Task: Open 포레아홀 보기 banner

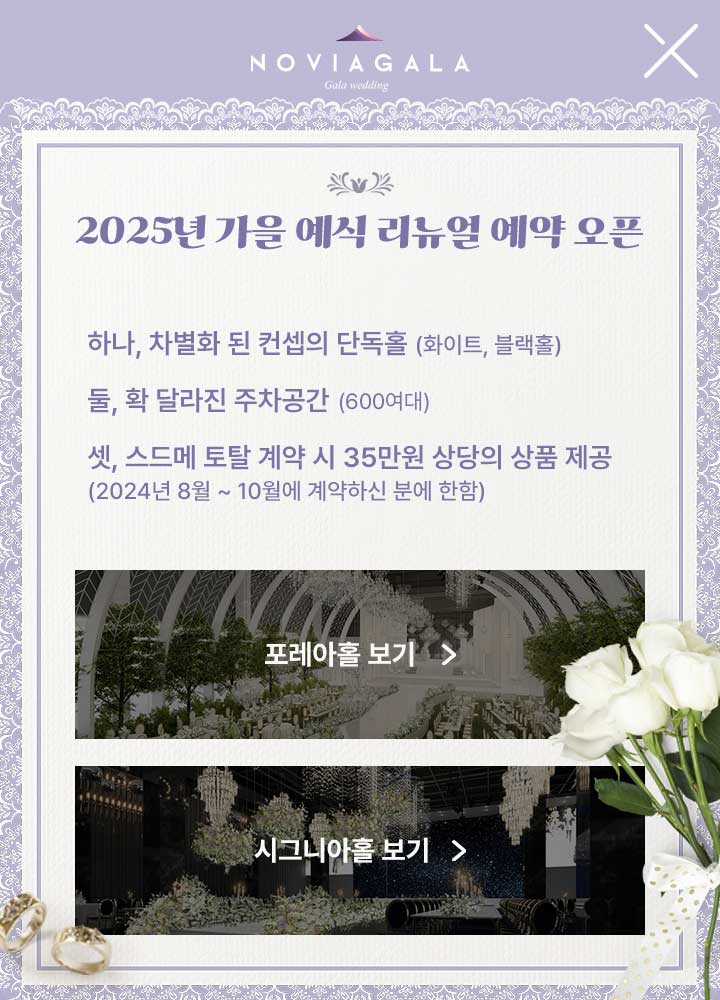Action: coord(360,655)
